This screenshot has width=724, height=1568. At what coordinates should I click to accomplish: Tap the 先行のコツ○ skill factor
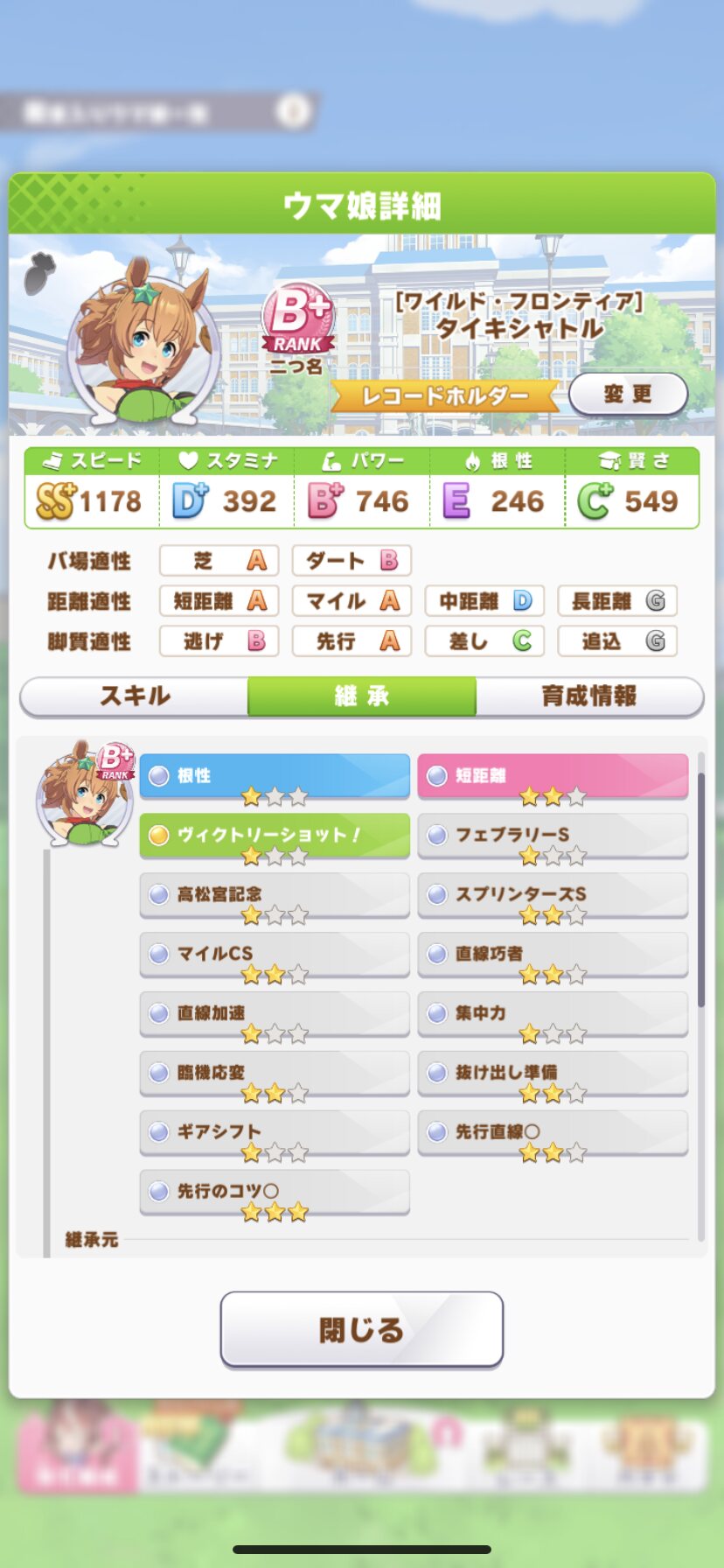tap(275, 1193)
